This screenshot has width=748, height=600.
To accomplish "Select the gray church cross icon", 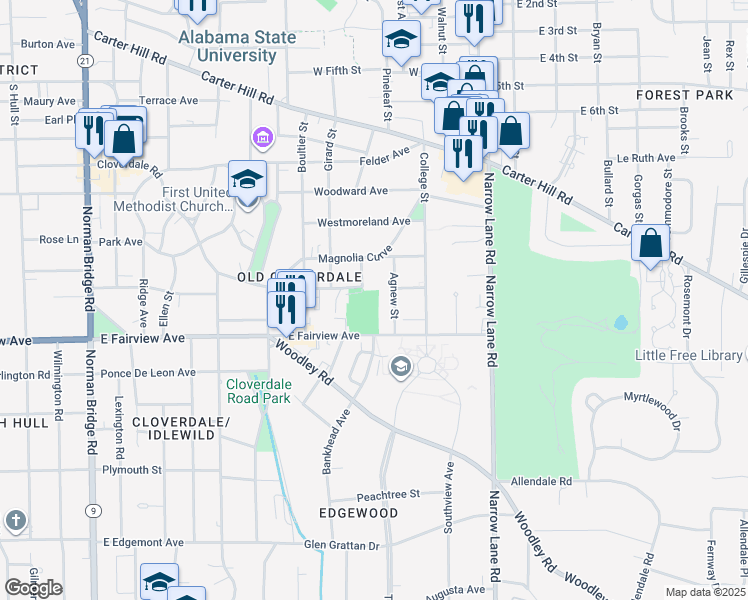I will tap(16, 520).
